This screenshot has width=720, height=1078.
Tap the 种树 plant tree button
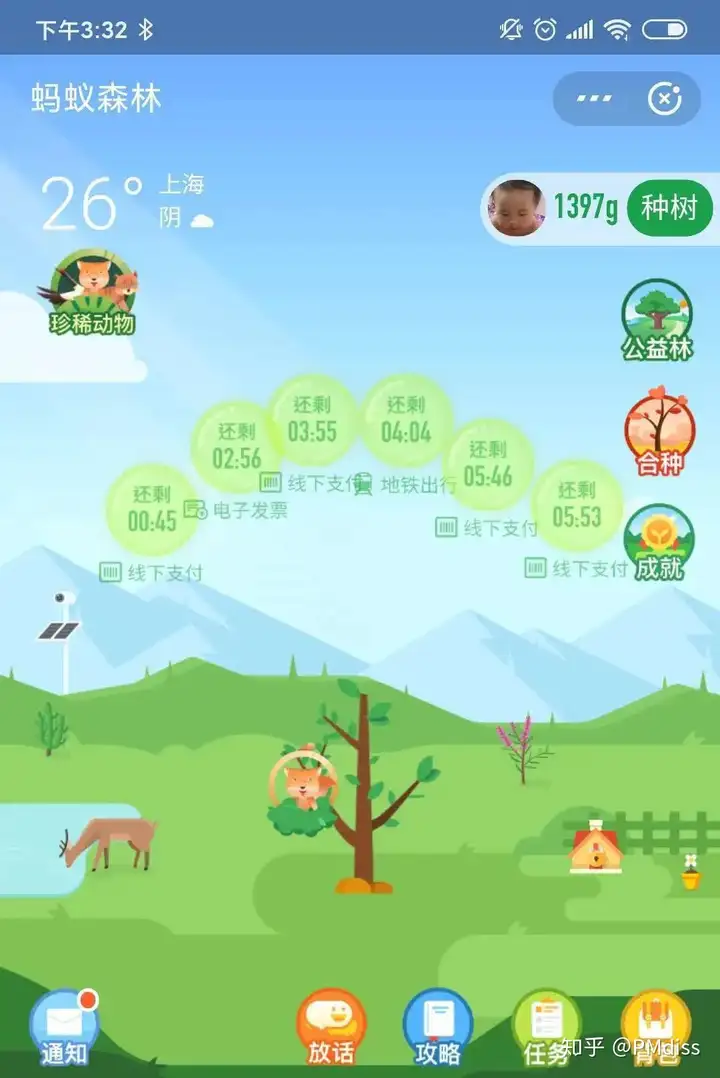pyautogui.click(x=669, y=208)
